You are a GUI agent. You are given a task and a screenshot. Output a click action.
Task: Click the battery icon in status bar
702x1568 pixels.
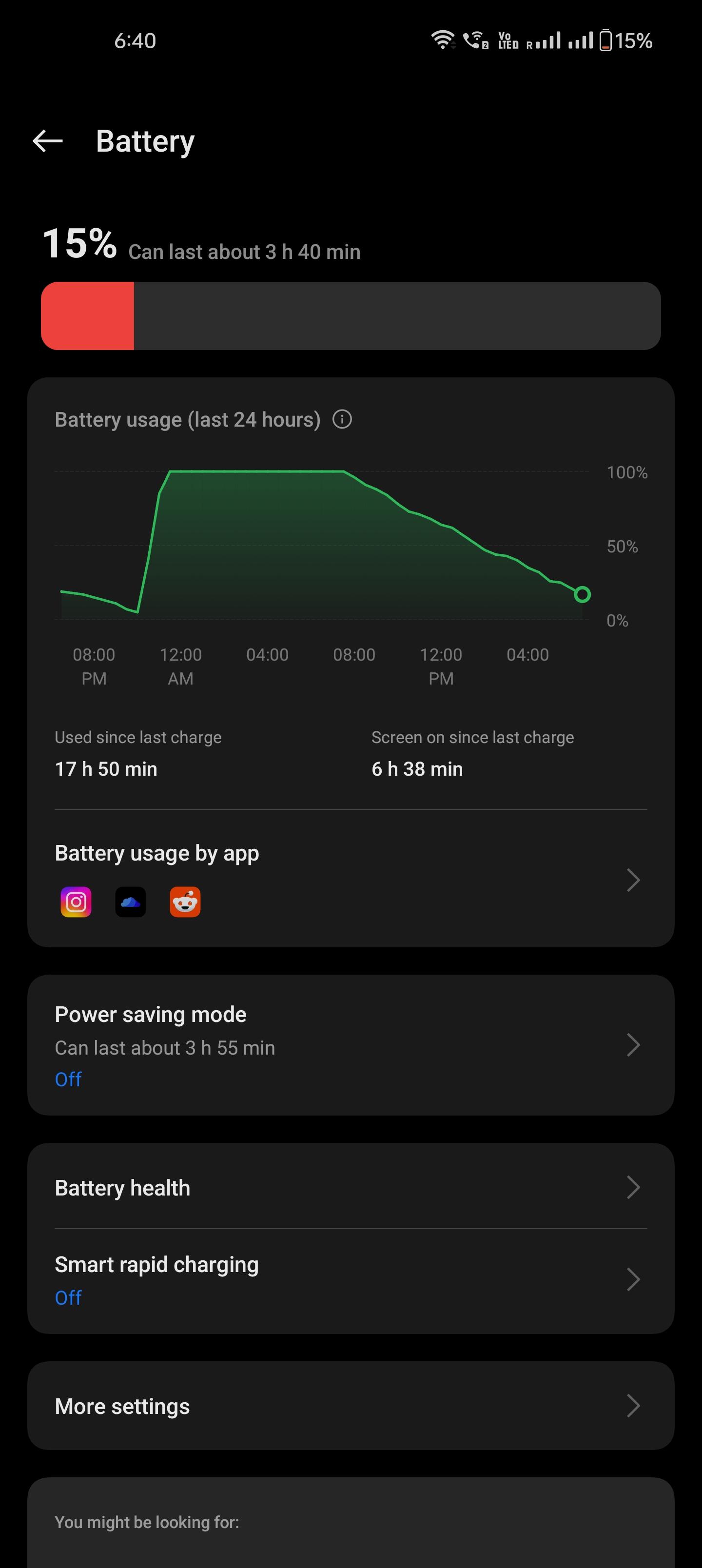coord(607,40)
